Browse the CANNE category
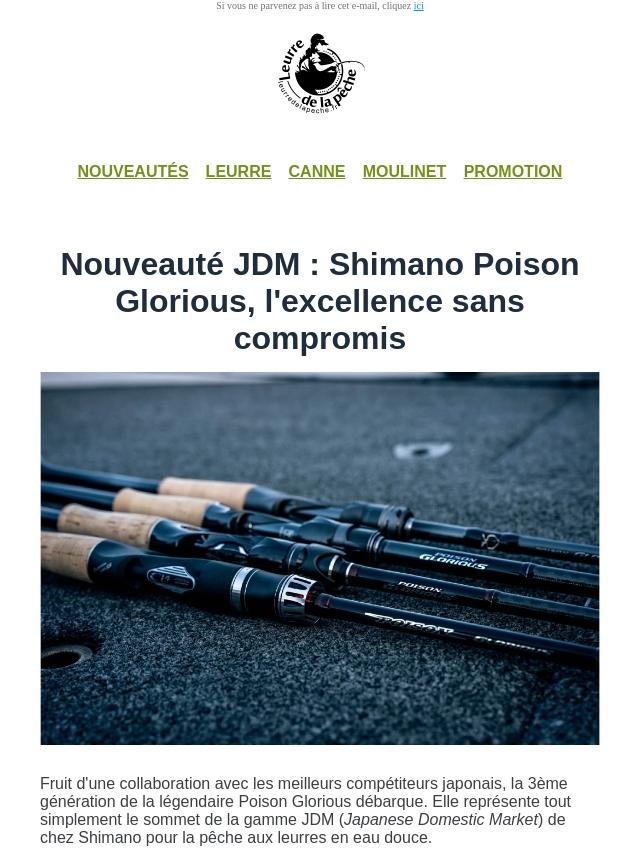 coord(316,172)
